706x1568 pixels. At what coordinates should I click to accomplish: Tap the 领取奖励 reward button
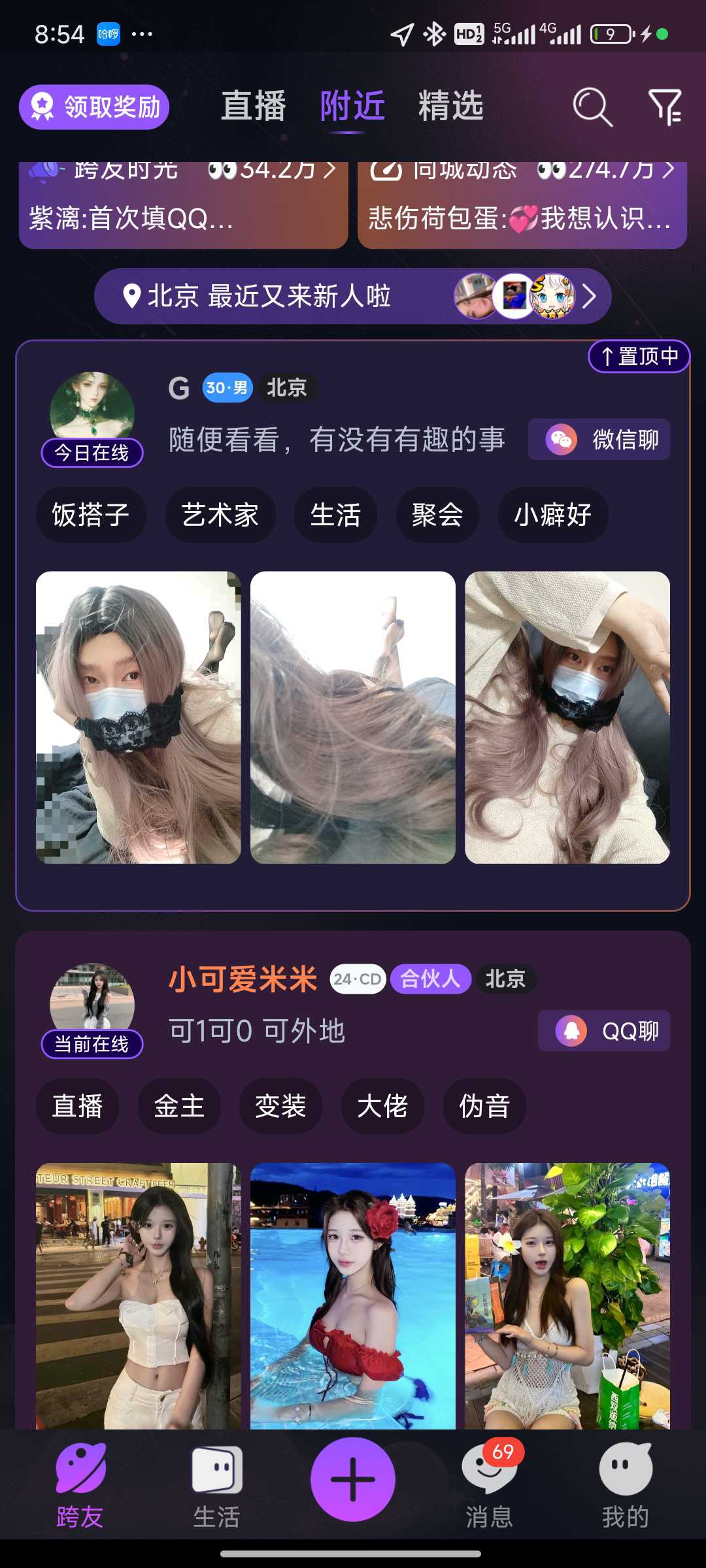coord(94,106)
